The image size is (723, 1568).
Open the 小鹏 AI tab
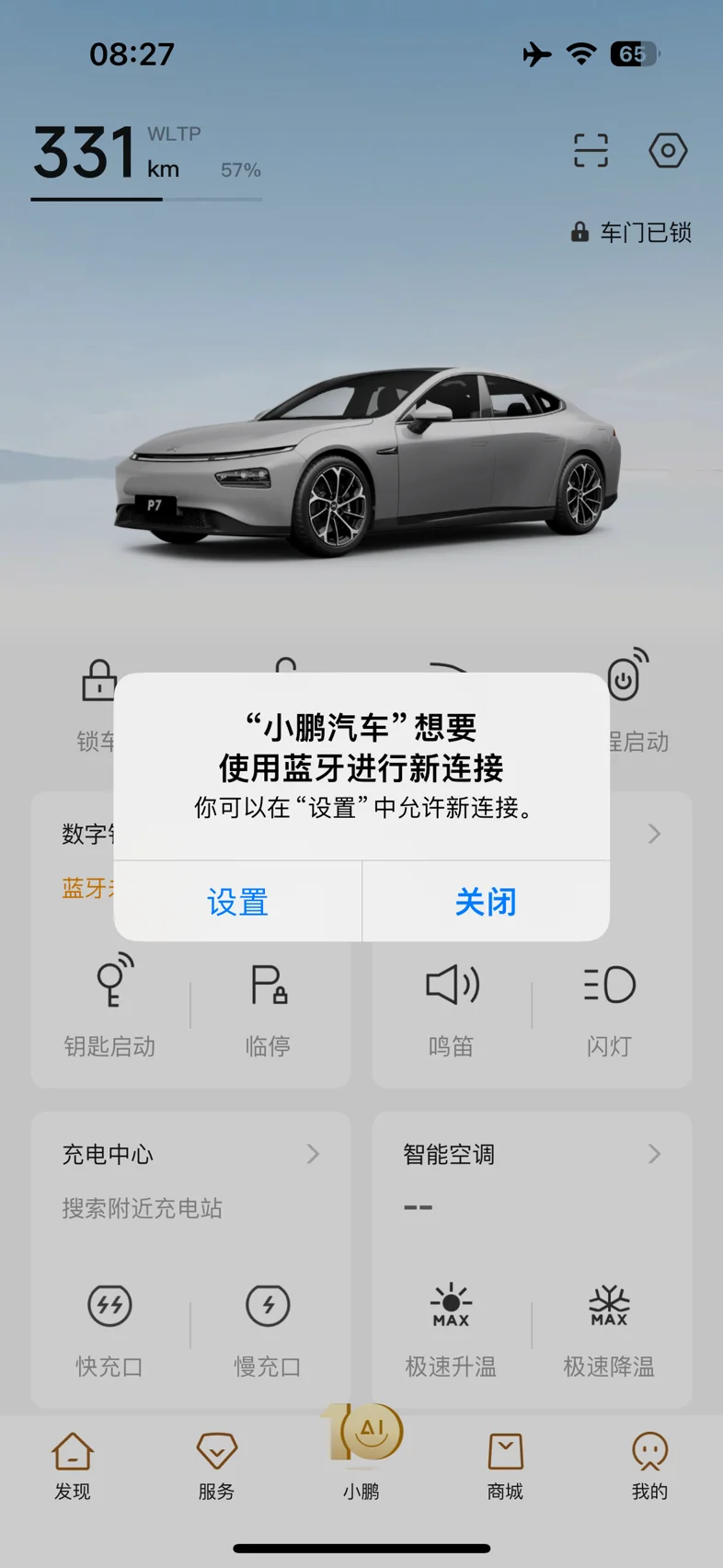coord(361,1454)
